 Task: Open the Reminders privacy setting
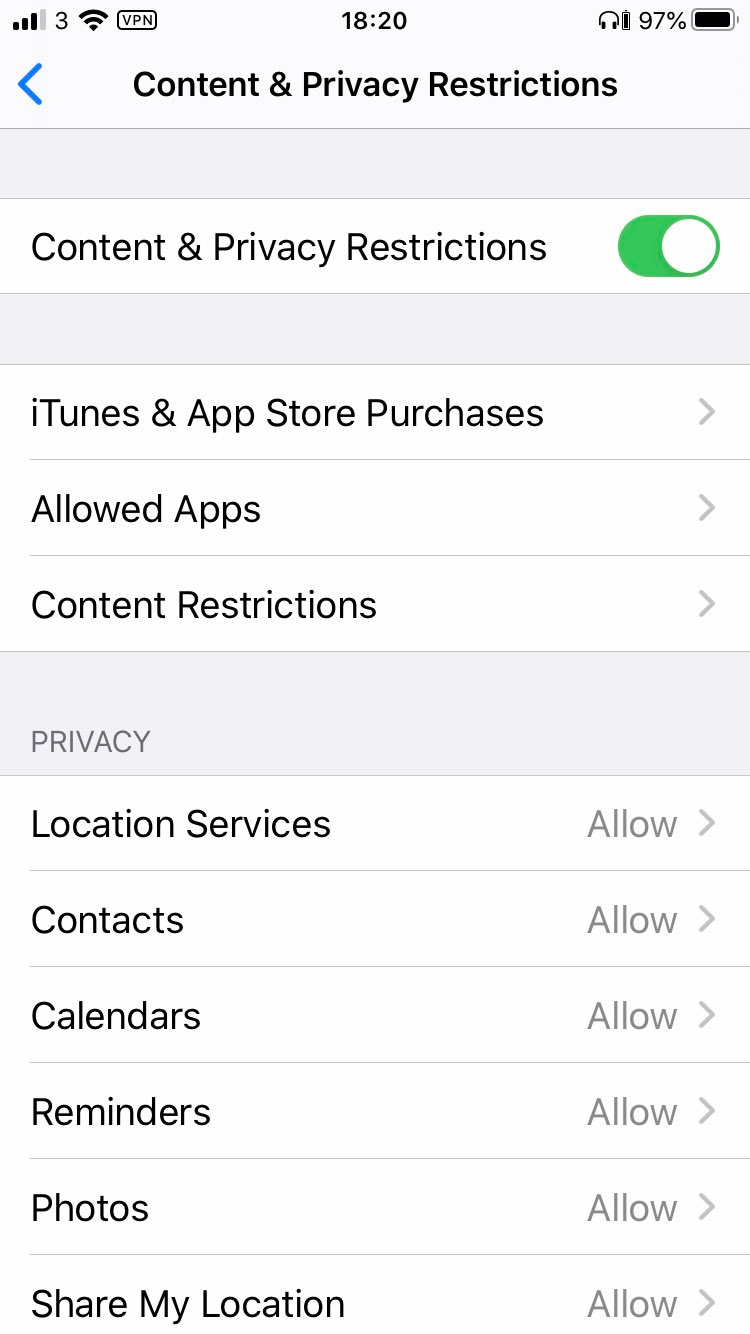pyautogui.click(x=120, y=1112)
